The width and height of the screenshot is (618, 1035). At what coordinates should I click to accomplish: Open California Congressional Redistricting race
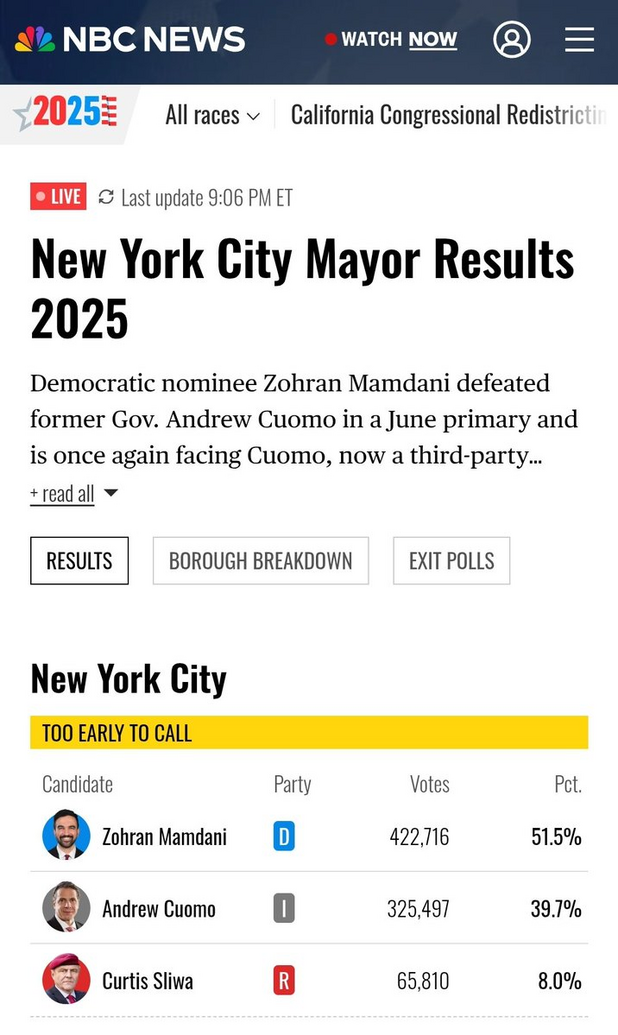point(447,115)
